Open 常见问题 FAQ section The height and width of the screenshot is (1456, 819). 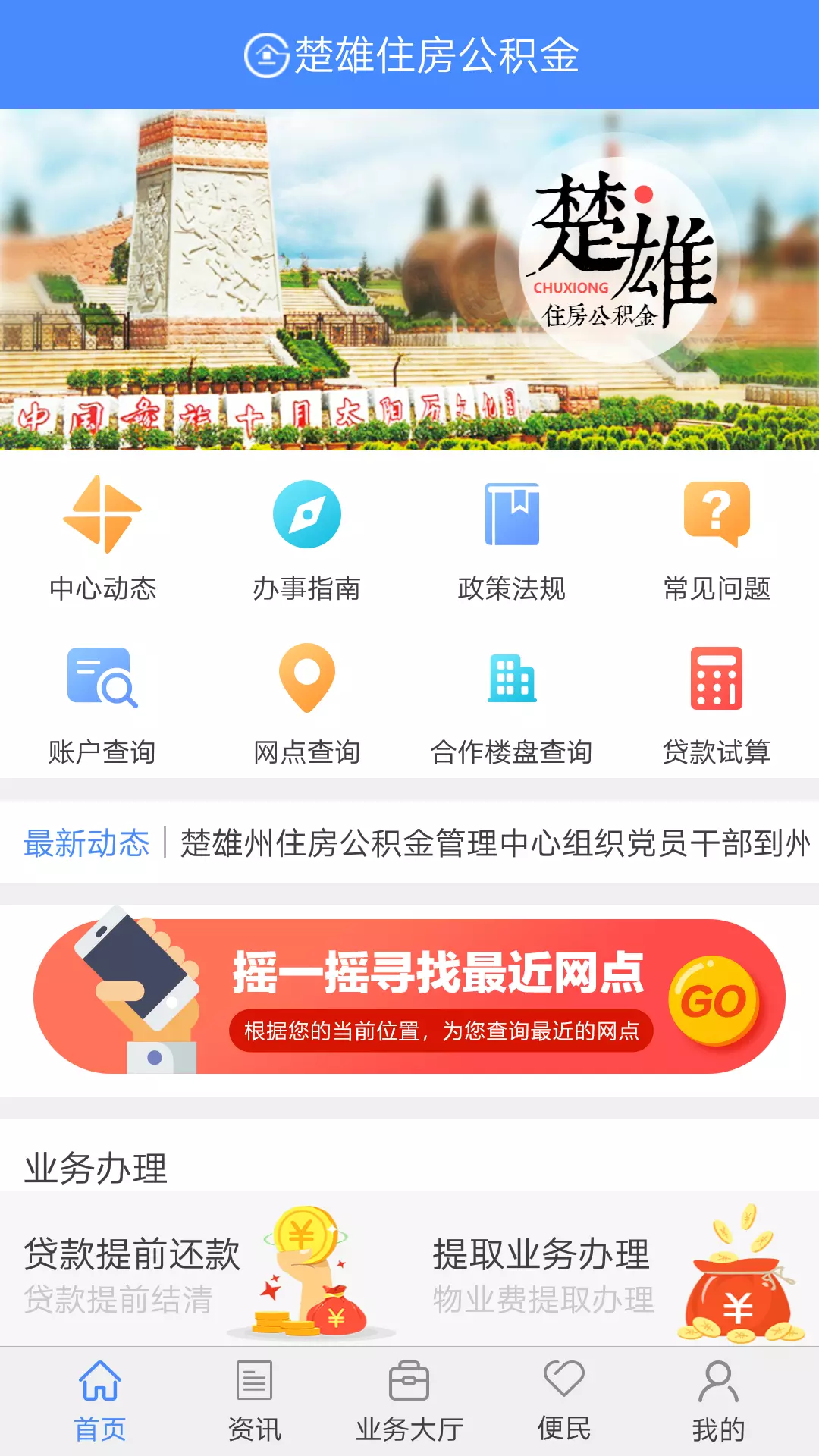click(717, 539)
